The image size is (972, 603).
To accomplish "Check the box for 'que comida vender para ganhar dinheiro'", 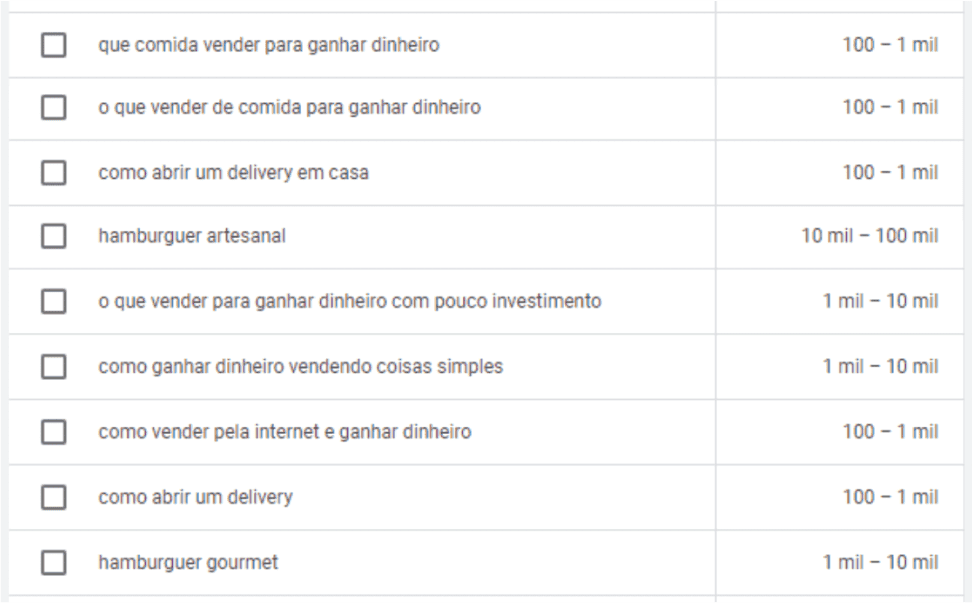I will pos(54,46).
